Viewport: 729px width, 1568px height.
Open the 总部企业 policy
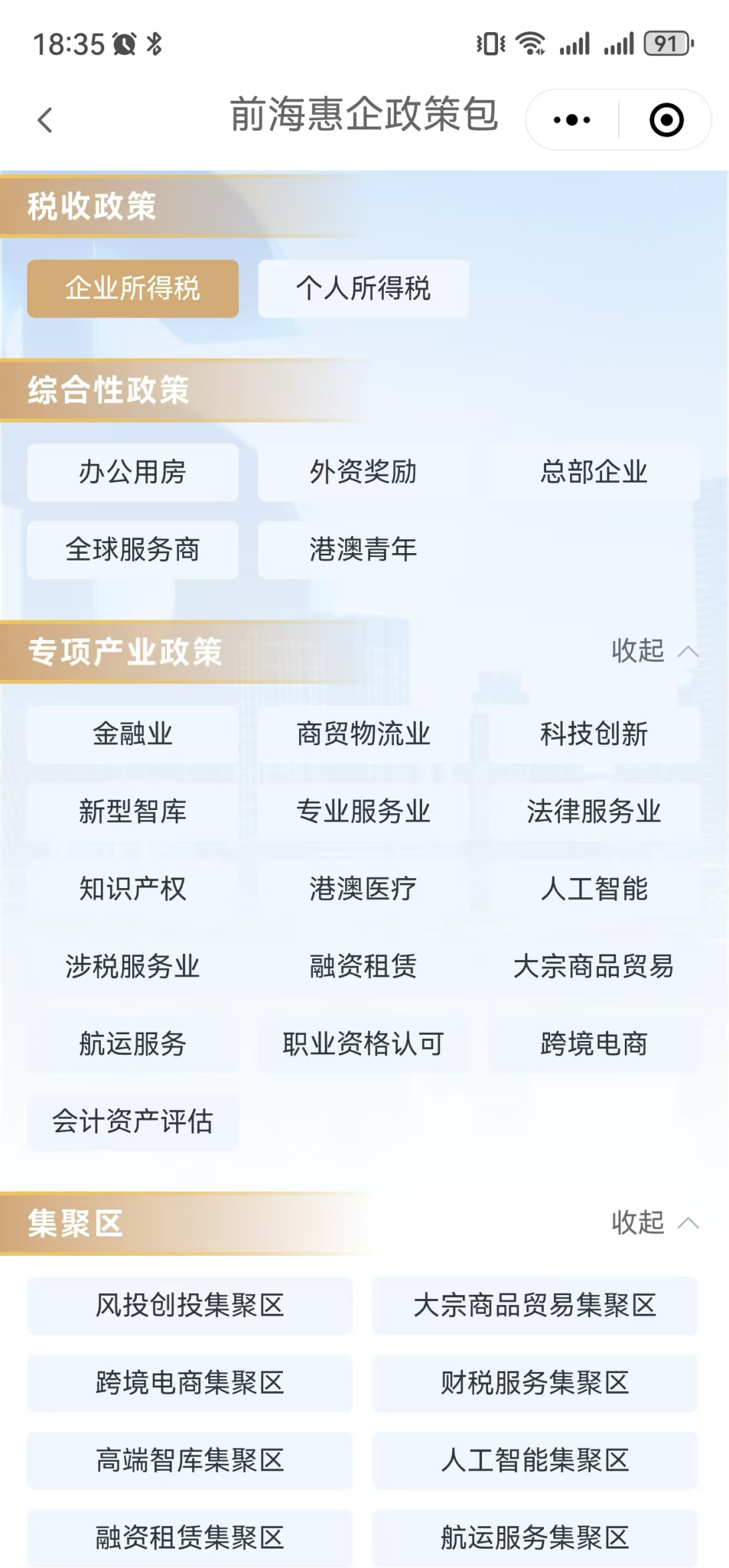tap(593, 472)
